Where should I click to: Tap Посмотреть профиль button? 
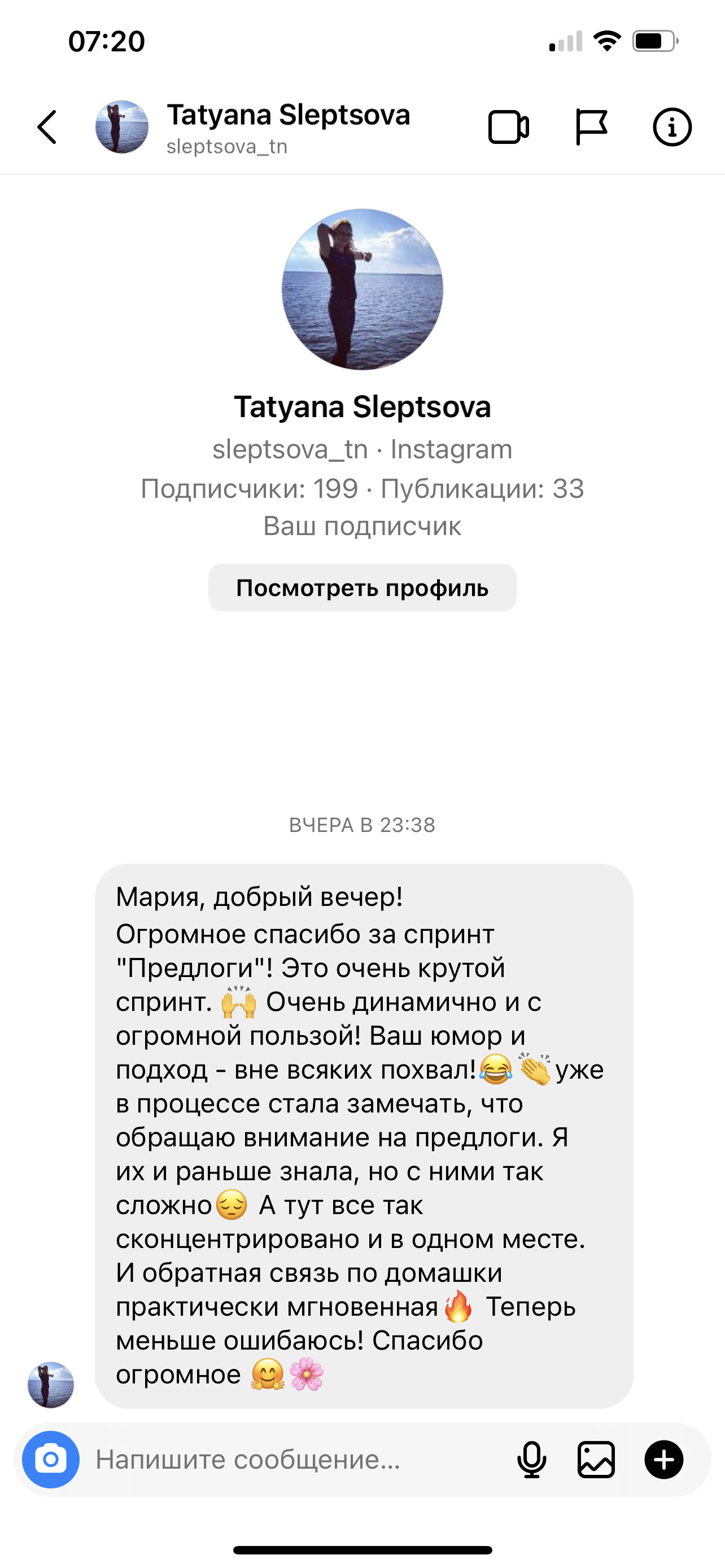click(362, 588)
